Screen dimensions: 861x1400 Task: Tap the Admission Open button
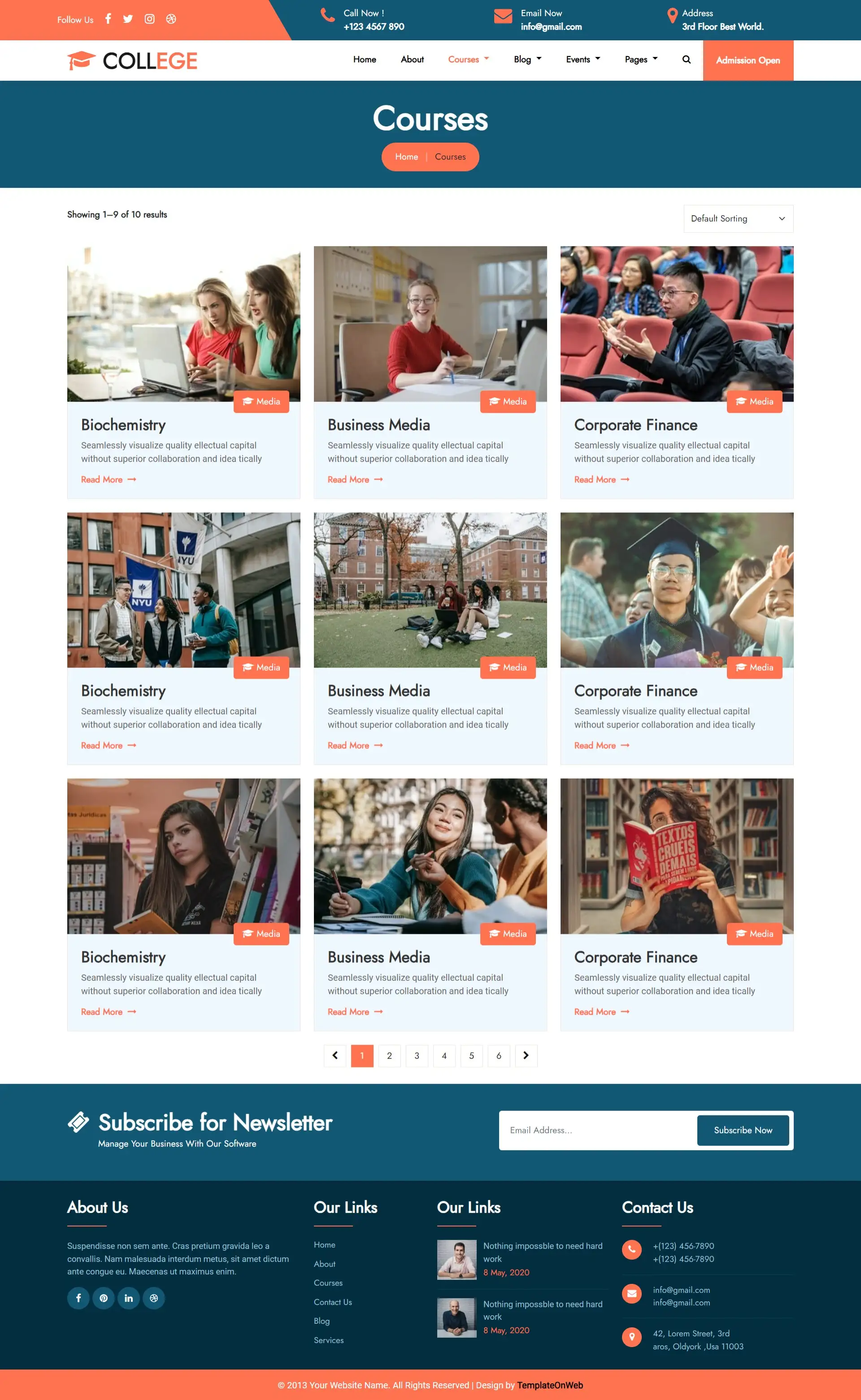coord(748,61)
